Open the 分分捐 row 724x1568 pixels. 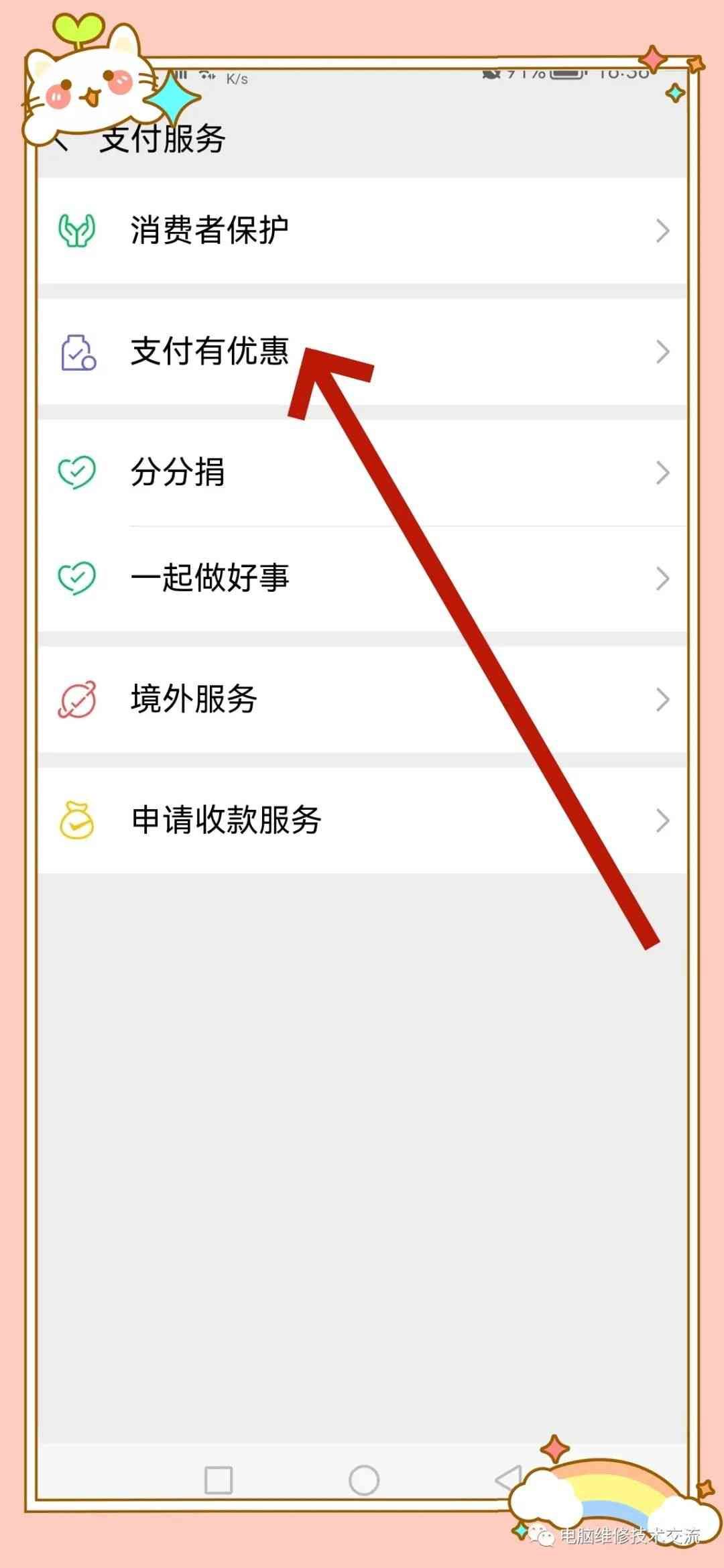362,473
